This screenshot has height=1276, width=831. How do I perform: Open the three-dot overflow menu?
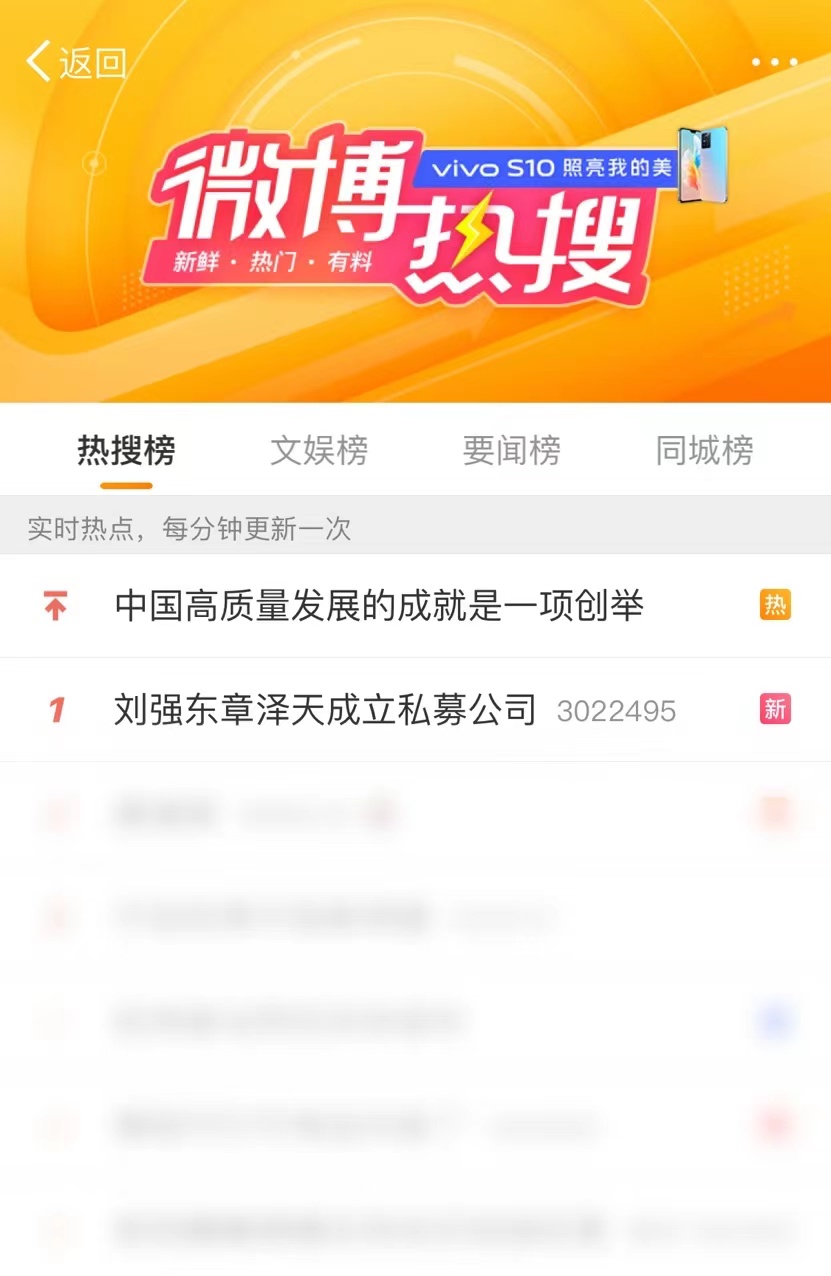pyautogui.click(x=774, y=62)
